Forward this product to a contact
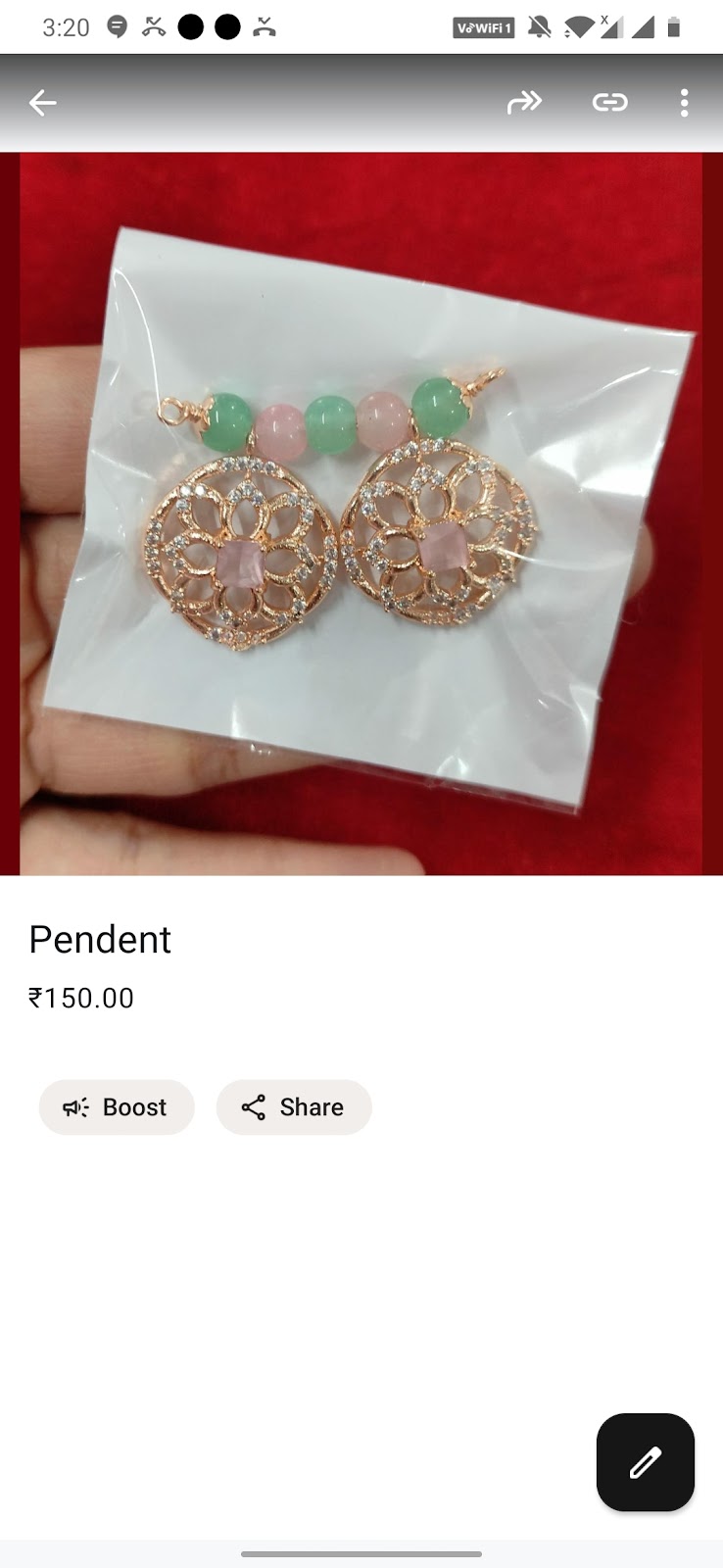 tap(525, 102)
